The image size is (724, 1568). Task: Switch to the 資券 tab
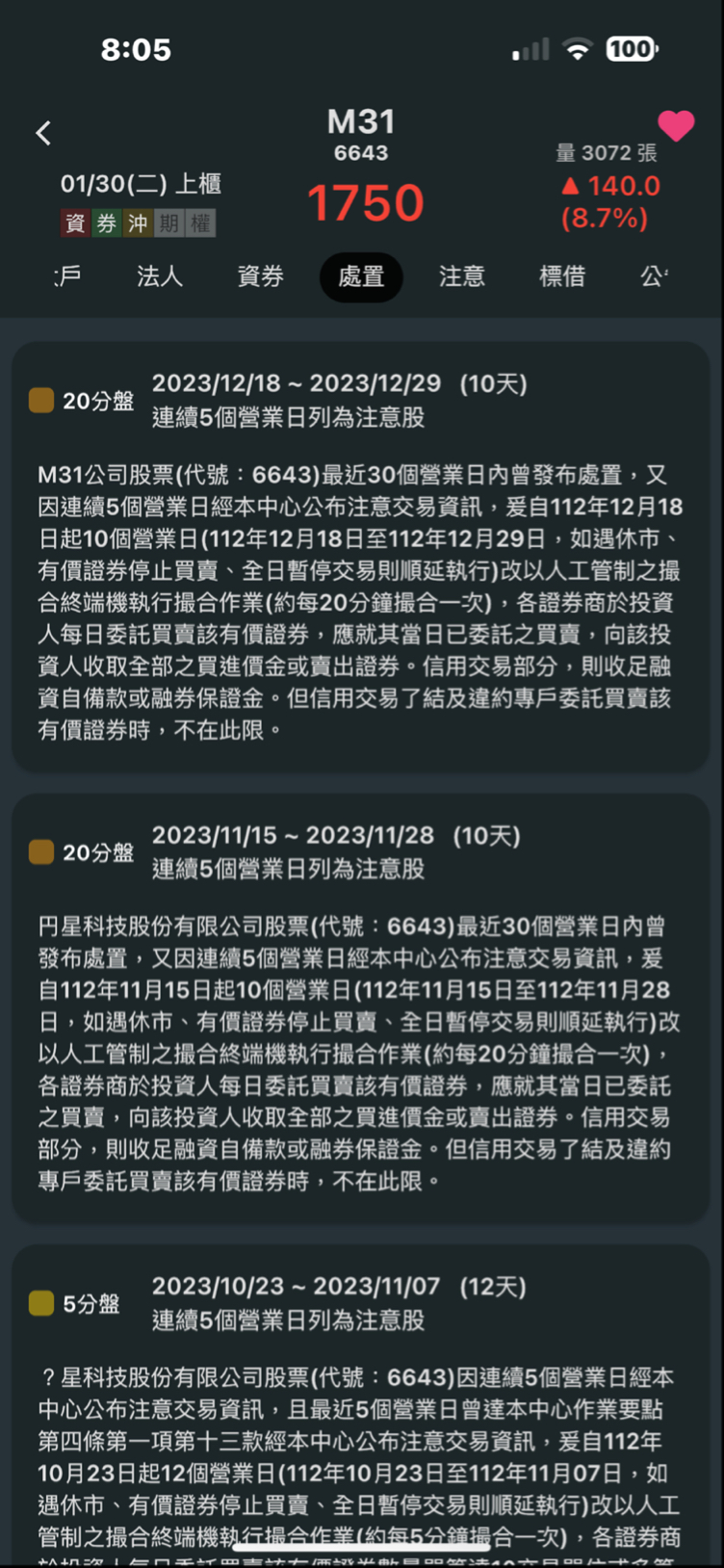tap(259, 277)
